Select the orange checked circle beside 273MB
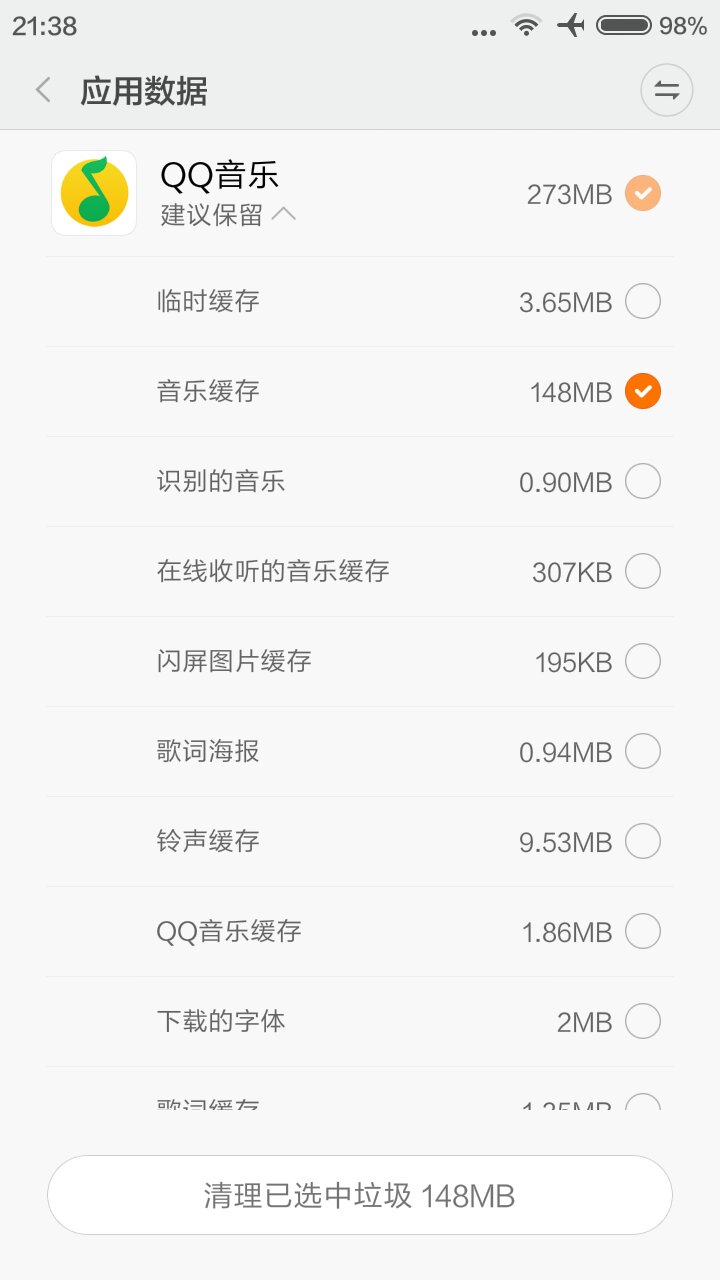The width and height of the screenshot is (720, 1280). click(644, 193)
